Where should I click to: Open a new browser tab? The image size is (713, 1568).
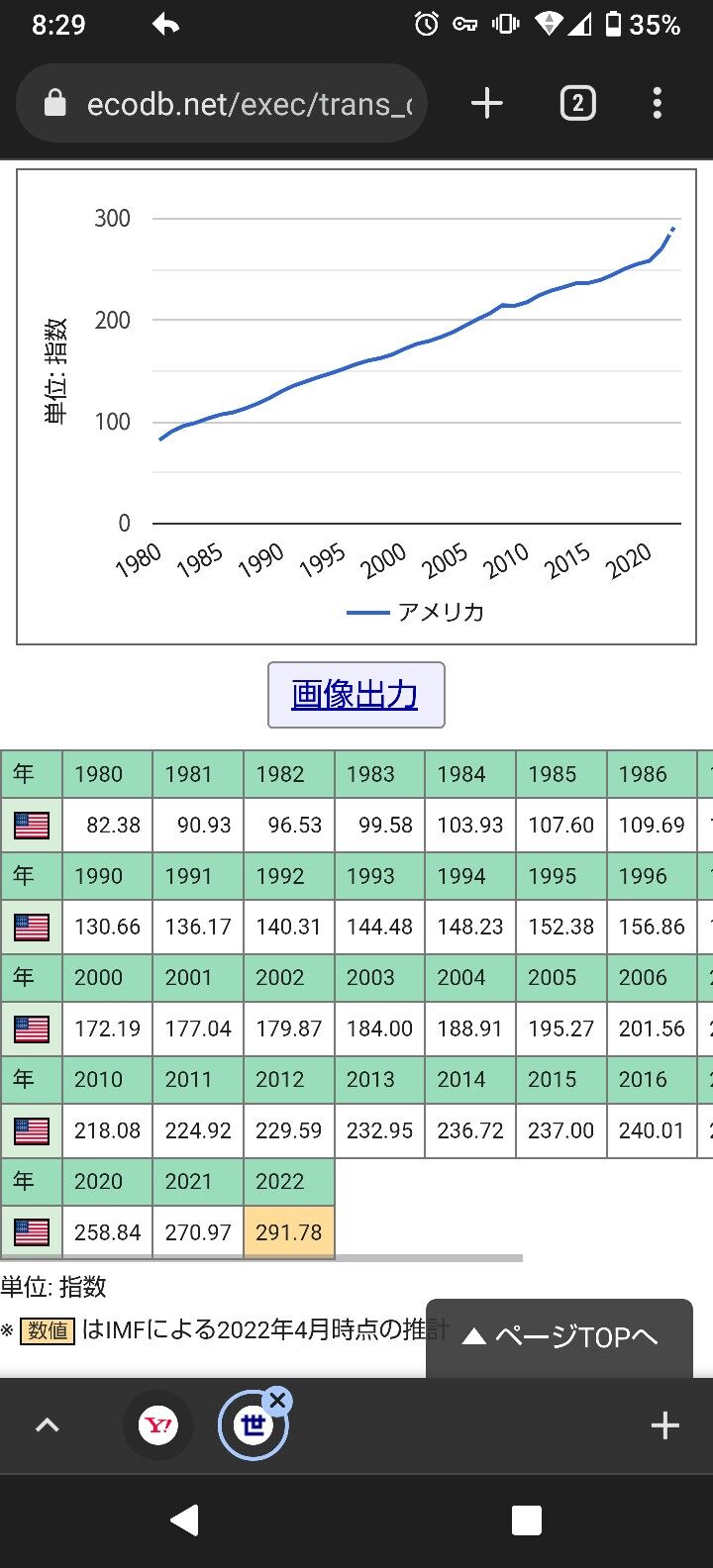tap(486, 104)
